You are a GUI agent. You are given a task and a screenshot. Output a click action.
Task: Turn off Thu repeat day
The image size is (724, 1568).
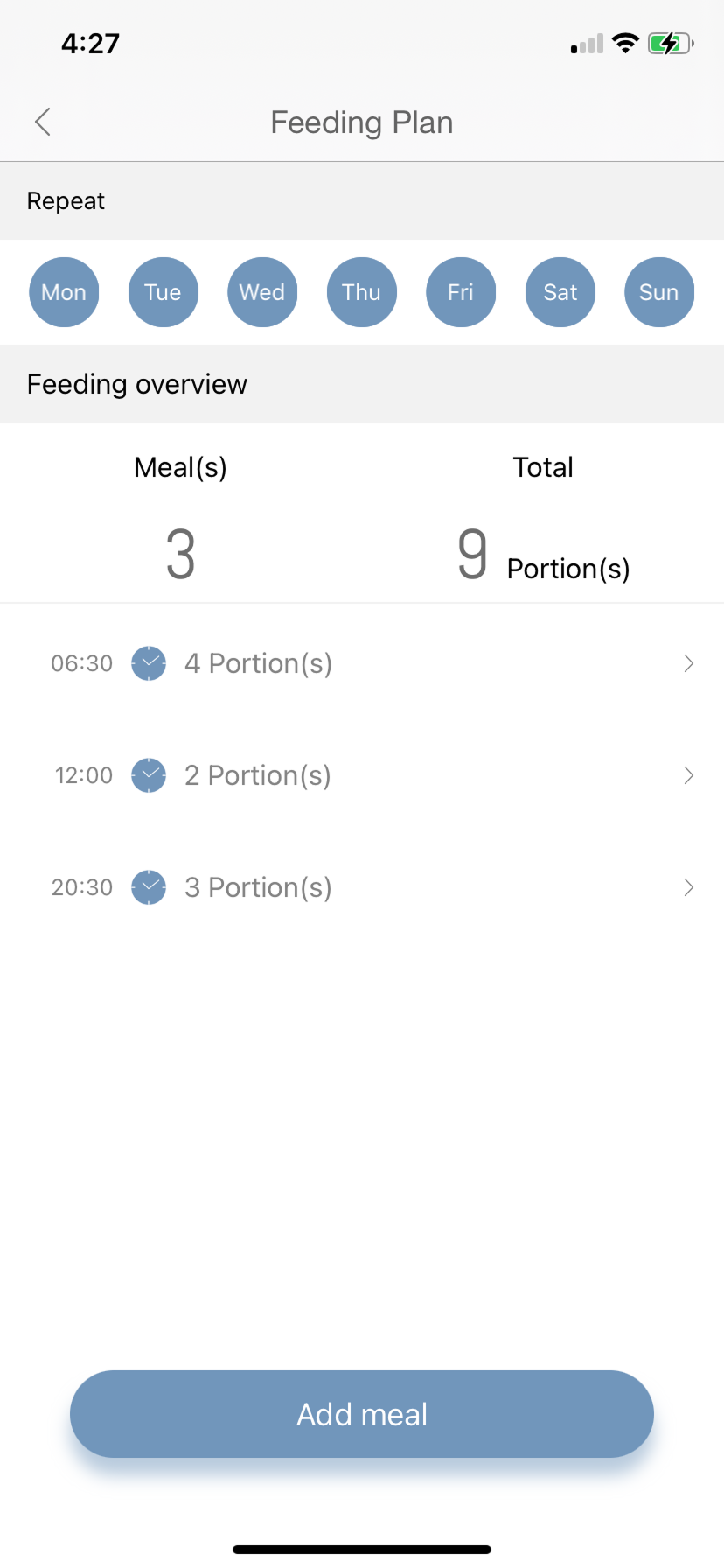[x=362, y=292]
